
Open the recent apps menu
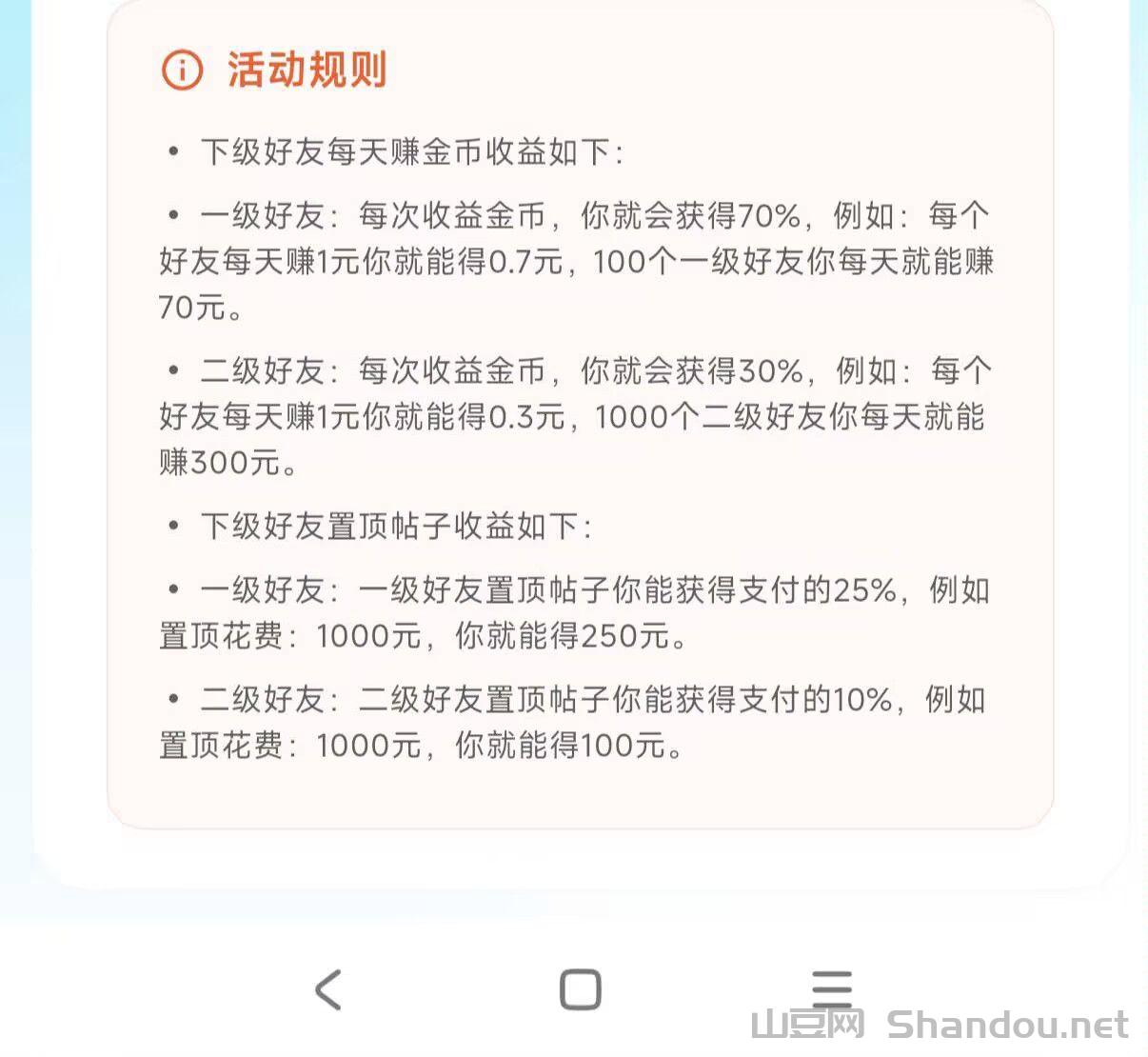tap(831, 988)
